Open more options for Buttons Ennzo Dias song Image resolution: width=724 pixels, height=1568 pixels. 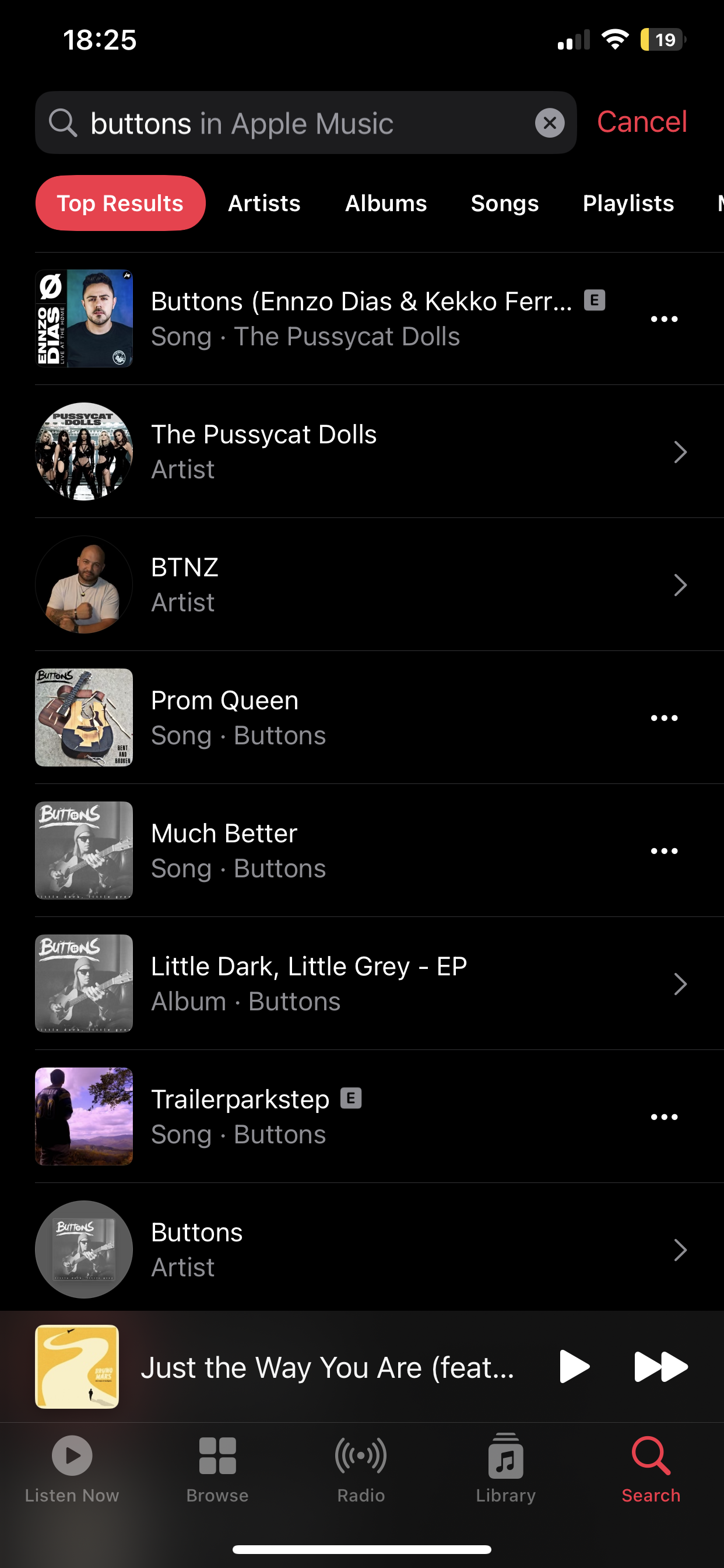(664, 319)
